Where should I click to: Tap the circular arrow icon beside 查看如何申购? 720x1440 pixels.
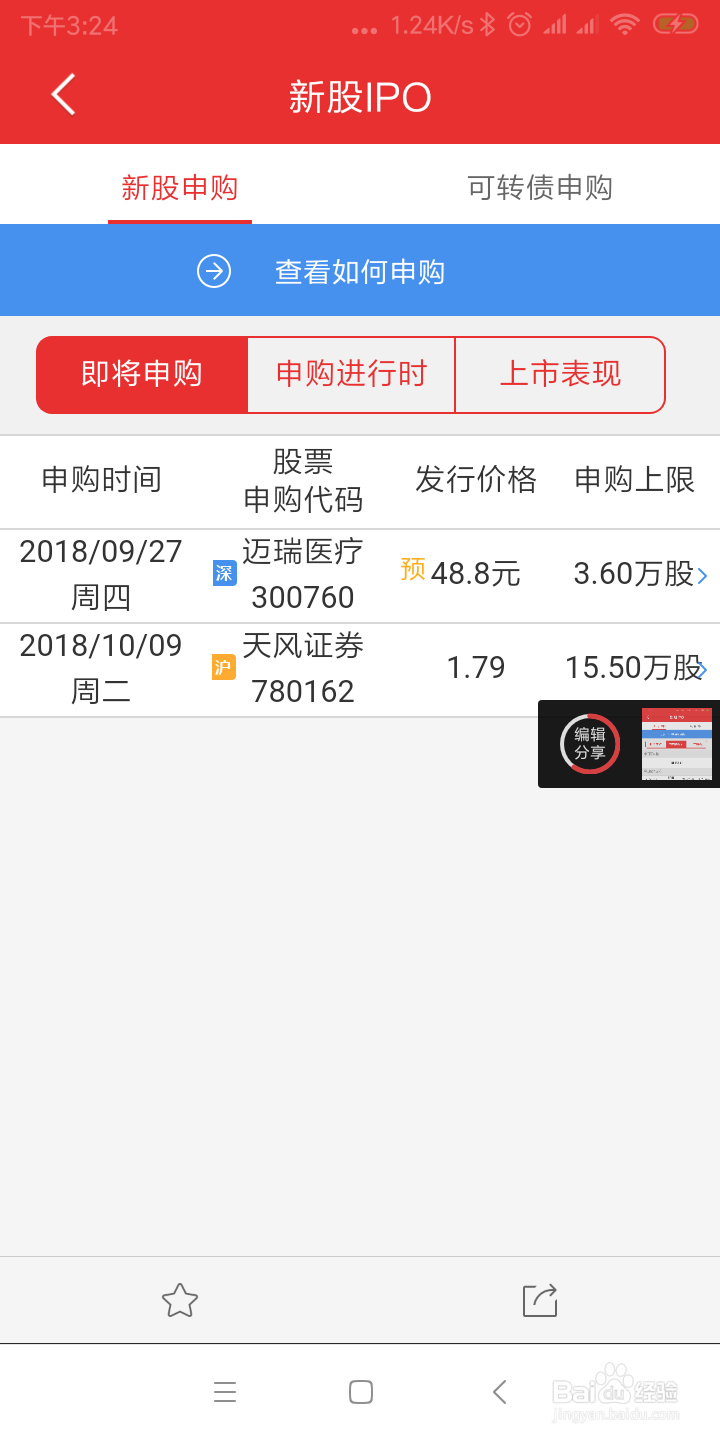[212, 270]
